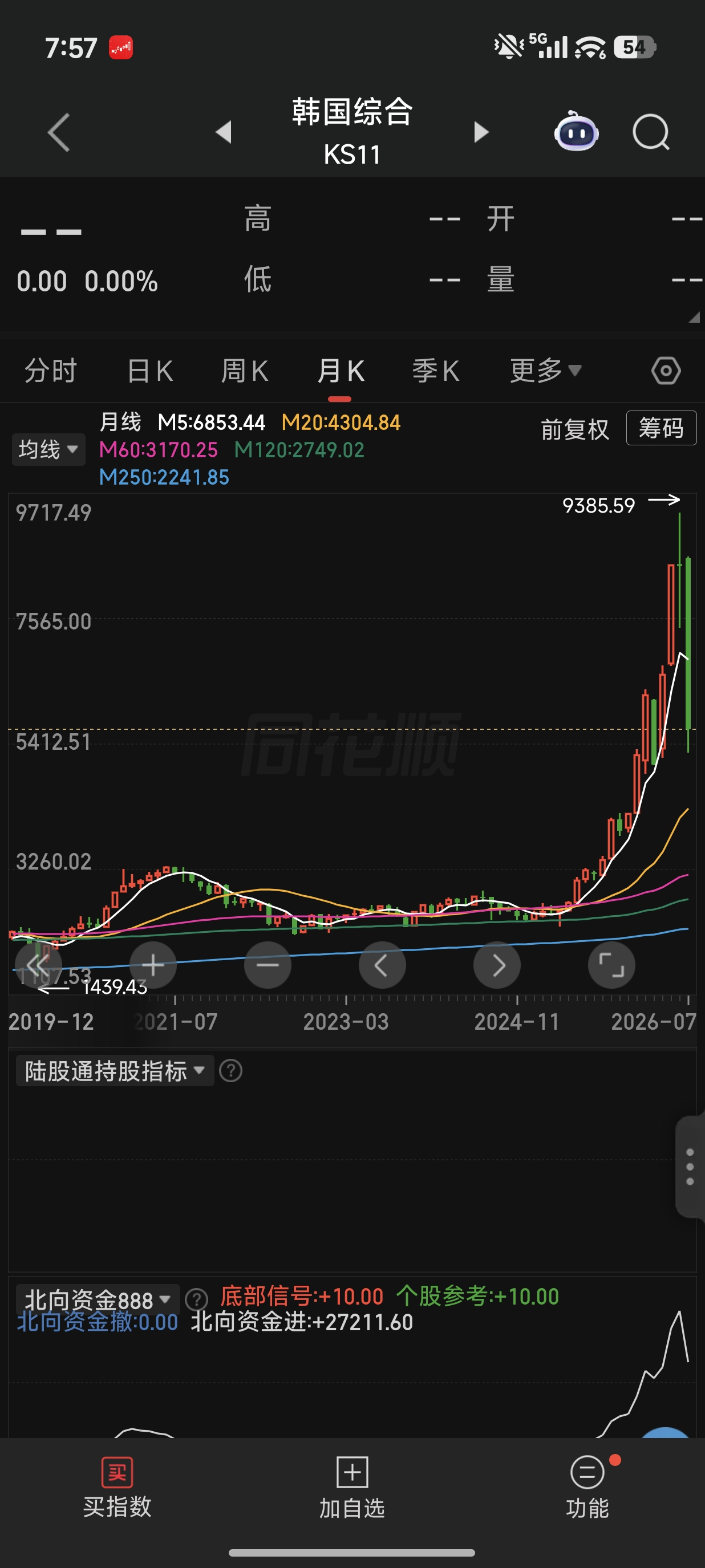Switch to the next index with right triangle
This screenshot has height=1568, width=705.
(481, 132)
